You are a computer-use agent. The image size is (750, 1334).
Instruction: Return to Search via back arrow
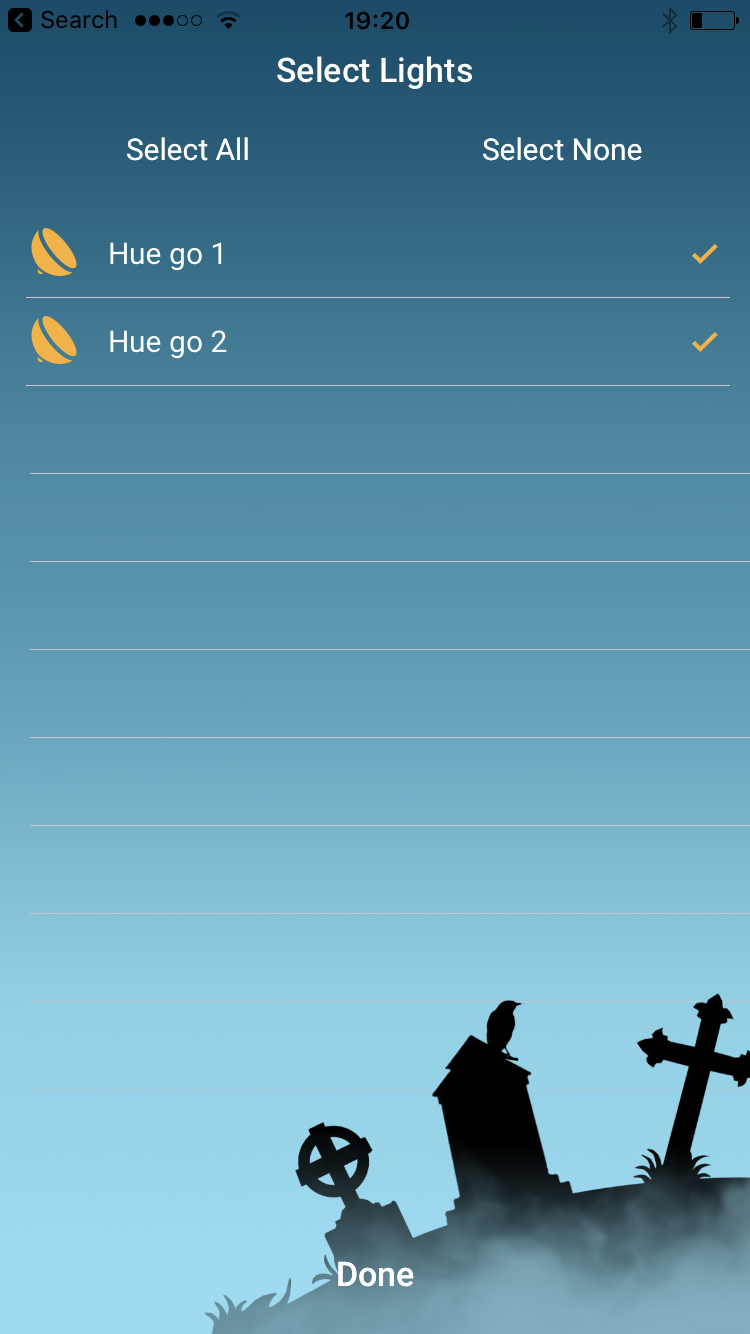[60, 20]
